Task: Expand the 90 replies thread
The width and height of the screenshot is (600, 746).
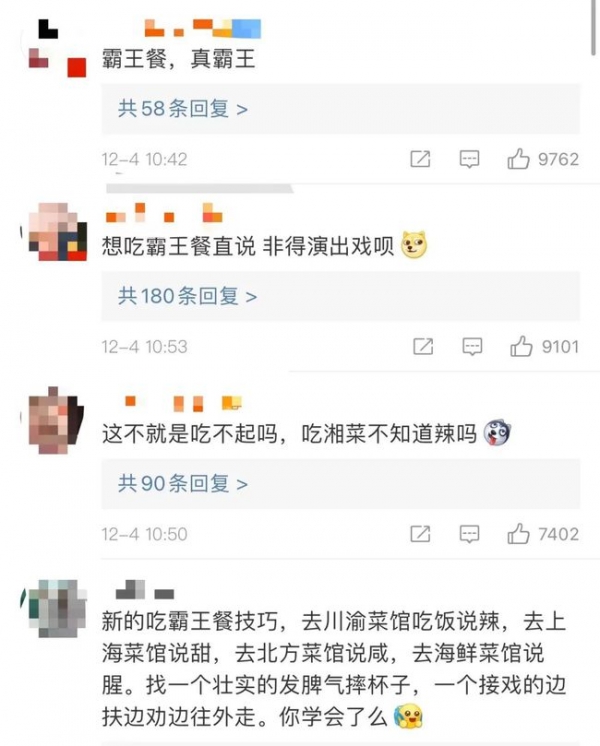Action: 183,484
